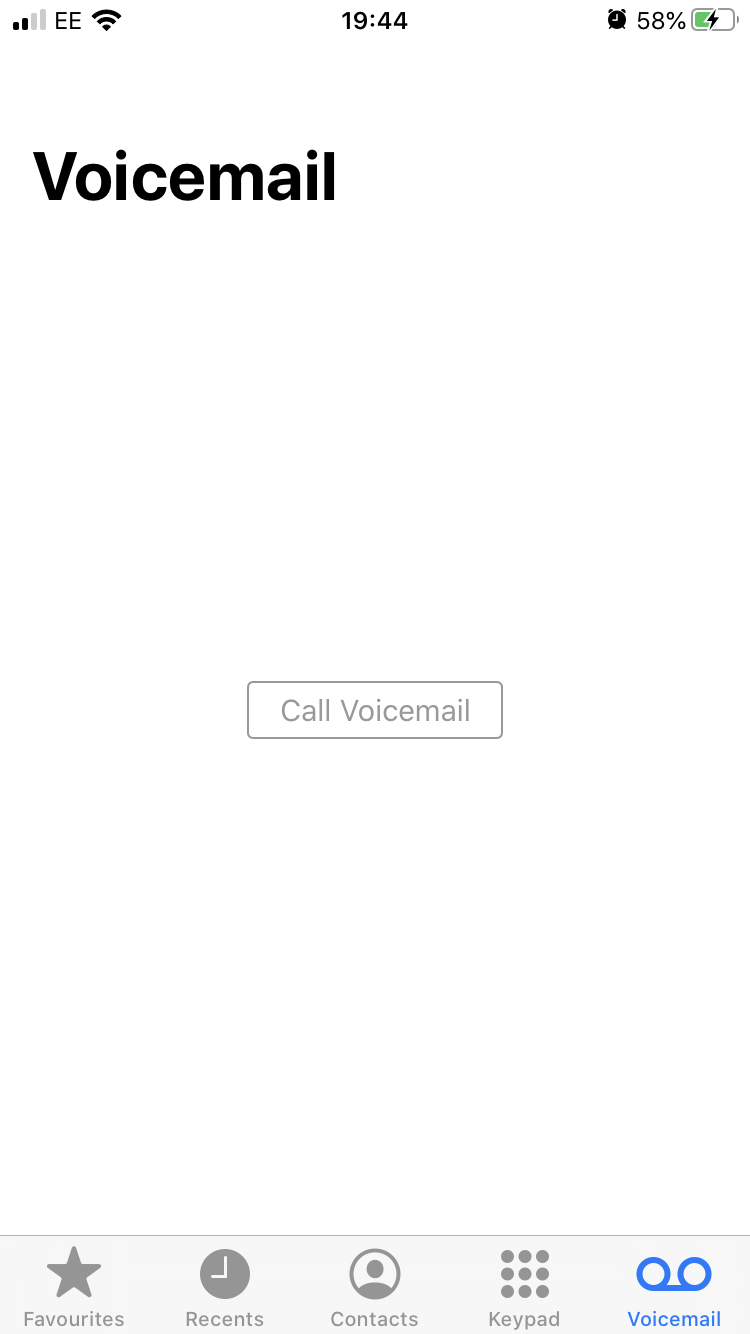Open the Recents tab
The image size is (750, 1334).
click(x=224, y=1286)
